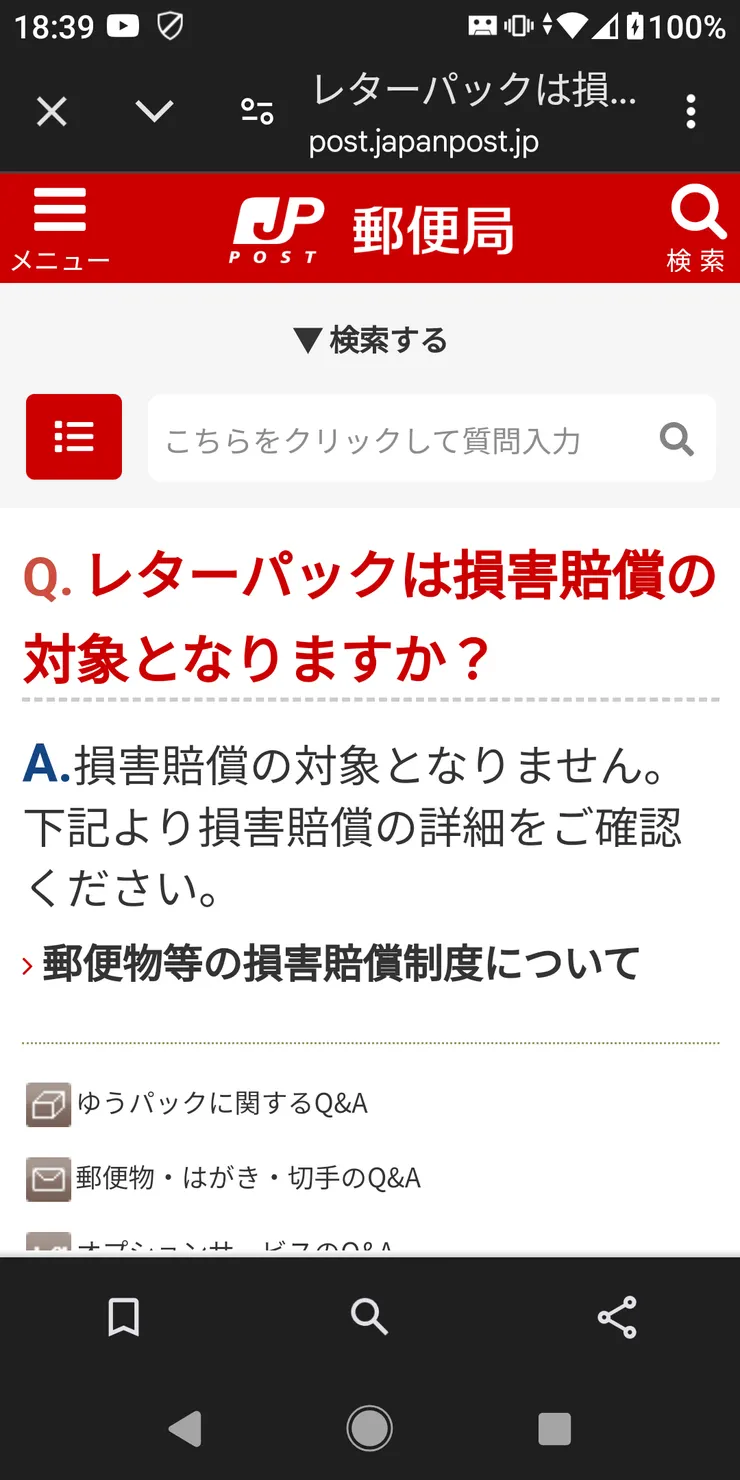Open the red list icon button
This screenshot has width=740, height=1480.
click(74, 437)
